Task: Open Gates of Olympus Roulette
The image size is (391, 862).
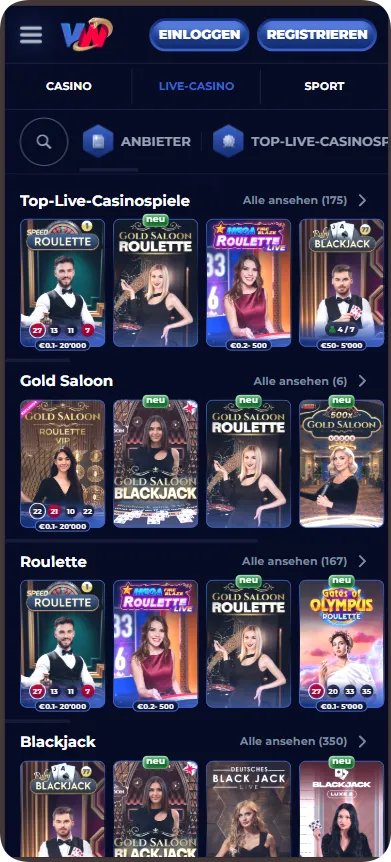Action: coord(342,644)
